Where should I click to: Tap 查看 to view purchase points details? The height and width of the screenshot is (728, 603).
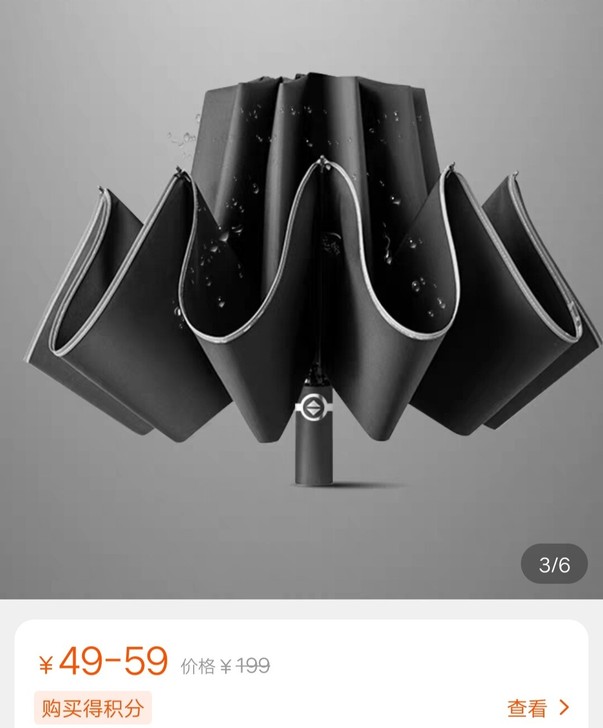(x=538, y=708)
